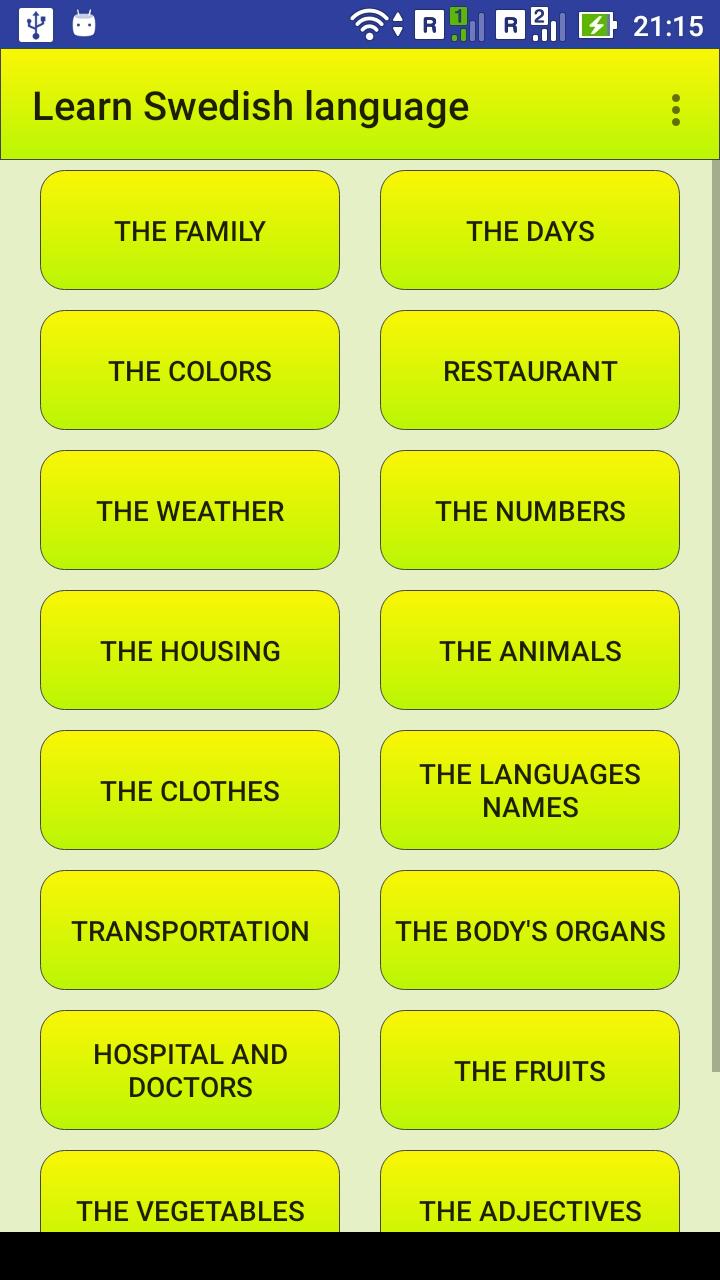Select The Animals lesson
Screen dimensions: 720x1280
coord(530,650)
